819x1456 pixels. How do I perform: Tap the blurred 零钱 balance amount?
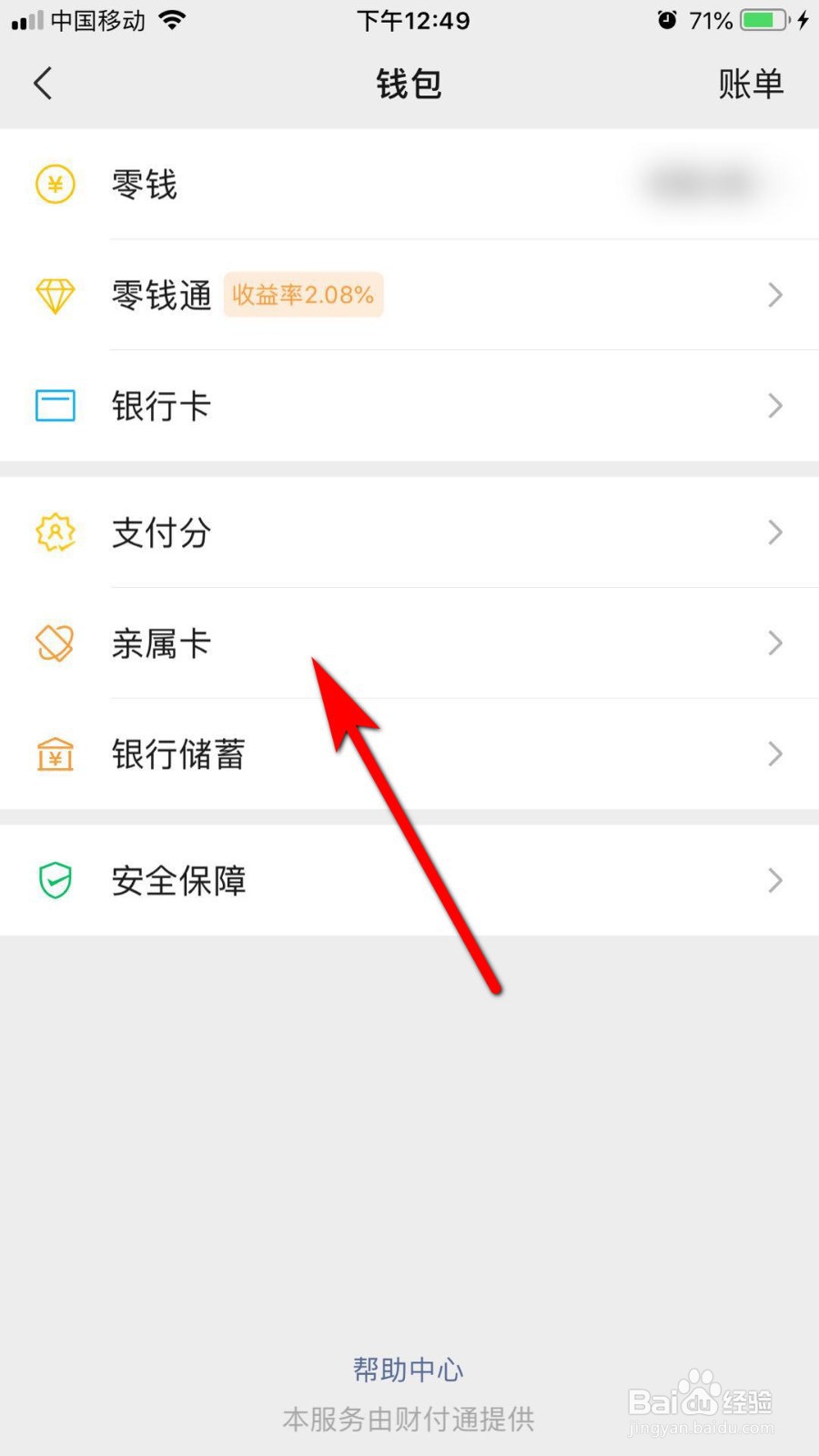(x=701, y=183)
